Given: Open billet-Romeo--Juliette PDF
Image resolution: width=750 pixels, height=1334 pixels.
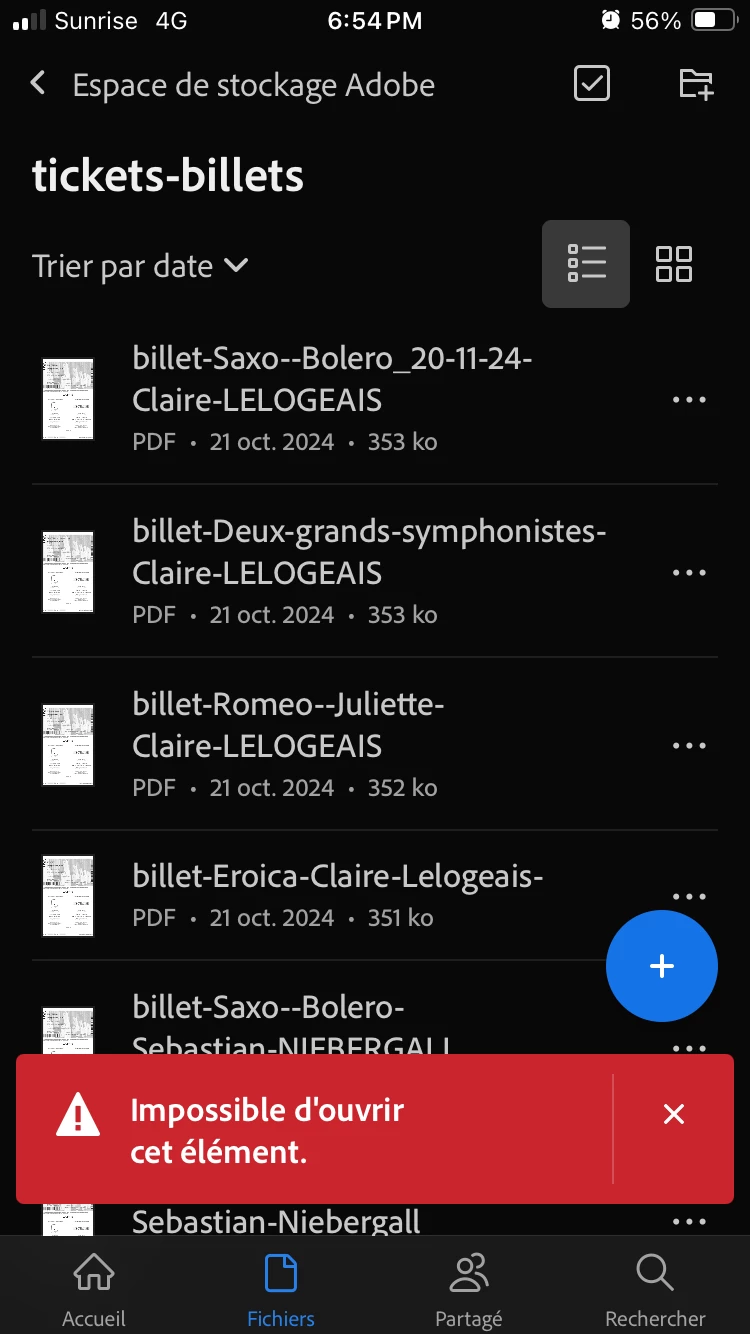Looking at the screenshot, I should coord(288,744).
